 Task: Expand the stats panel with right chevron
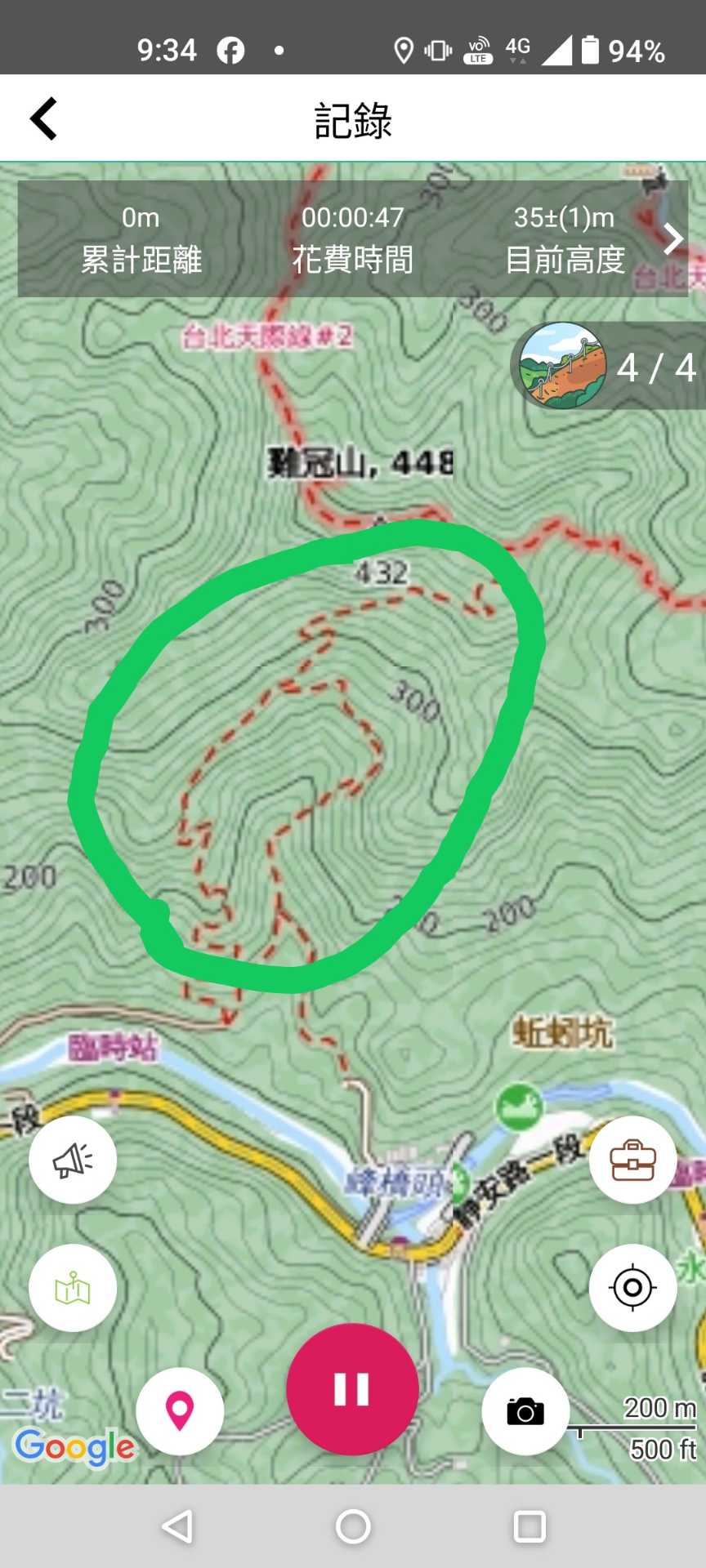pos(672,238)
